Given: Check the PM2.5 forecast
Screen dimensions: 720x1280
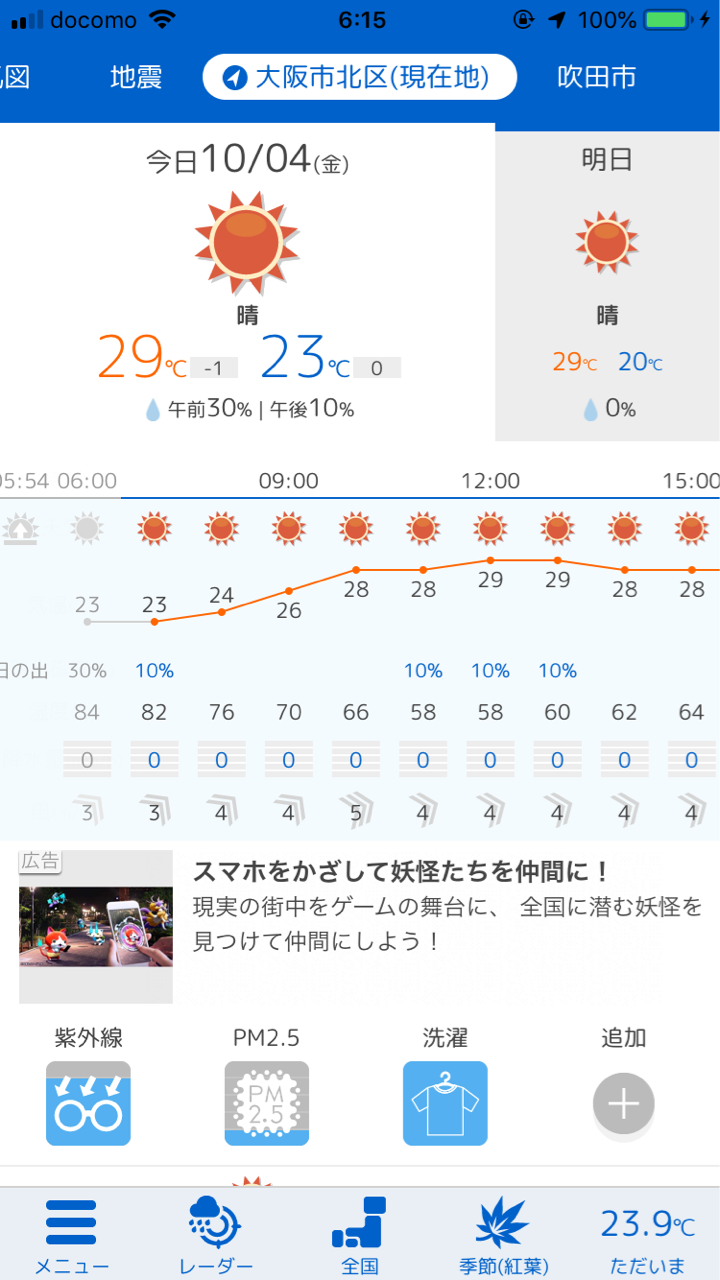Looking at the screenshot, I should click(266, 1102).
